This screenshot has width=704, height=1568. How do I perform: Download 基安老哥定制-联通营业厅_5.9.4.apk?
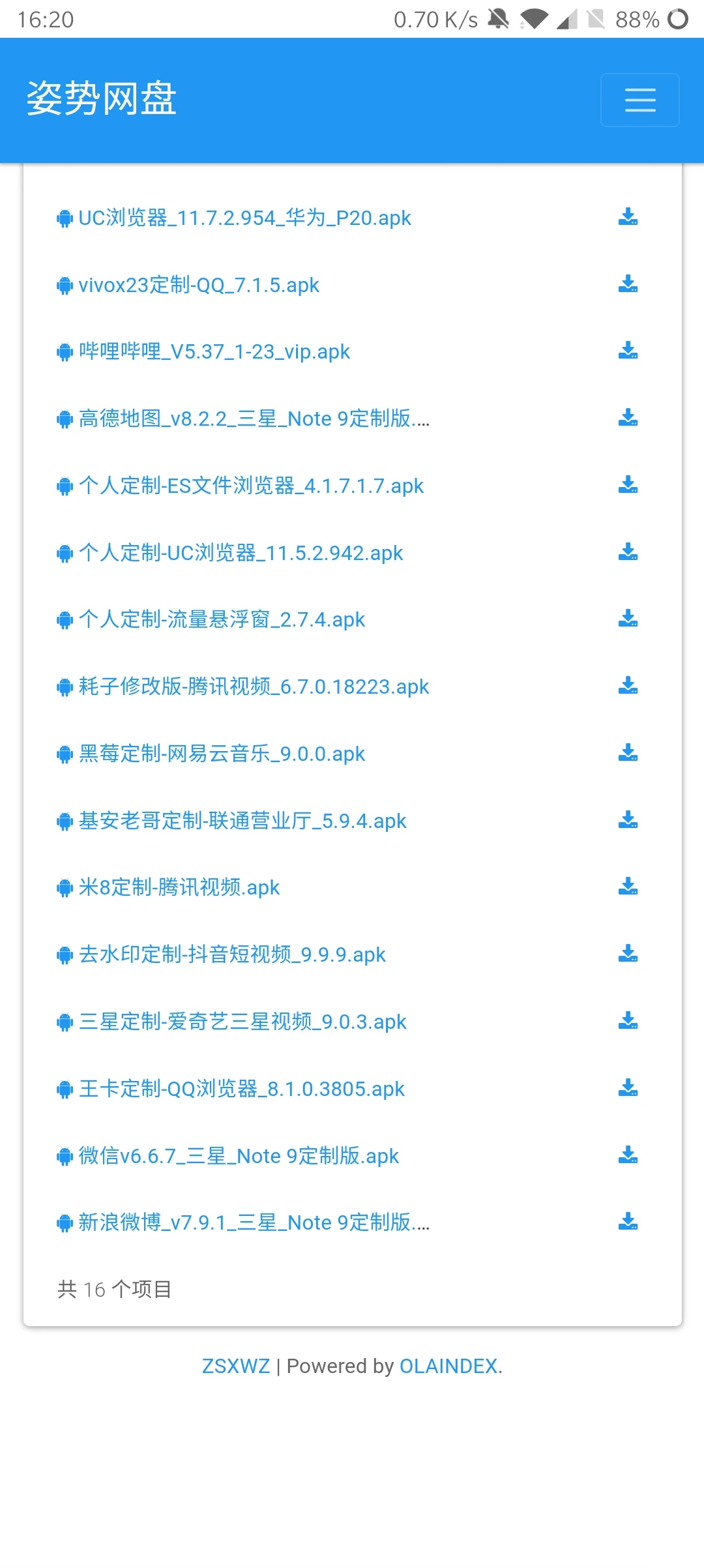coord(628,820)
